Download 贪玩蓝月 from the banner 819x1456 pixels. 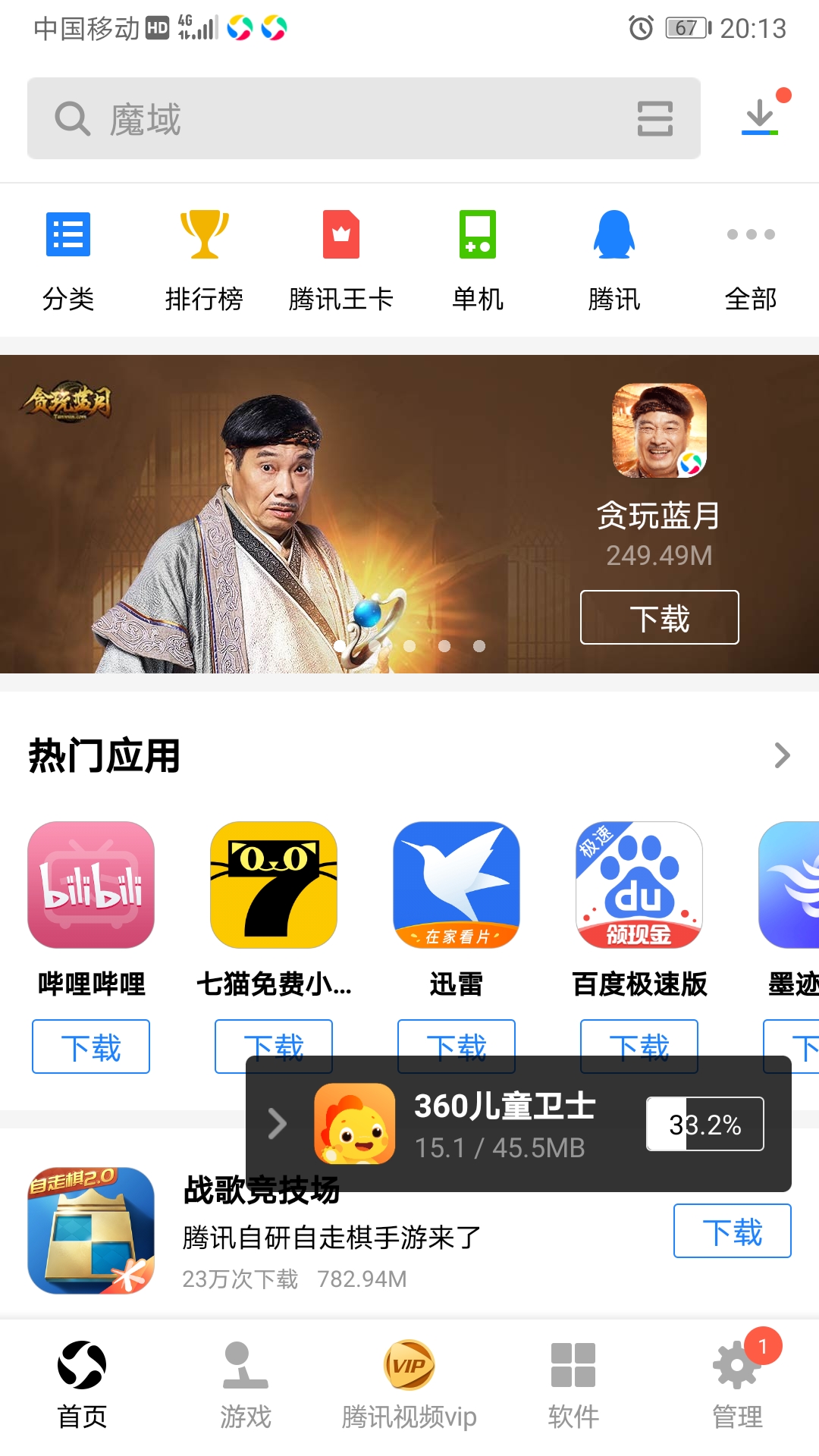pyautogui.click(x=659, y=617)
